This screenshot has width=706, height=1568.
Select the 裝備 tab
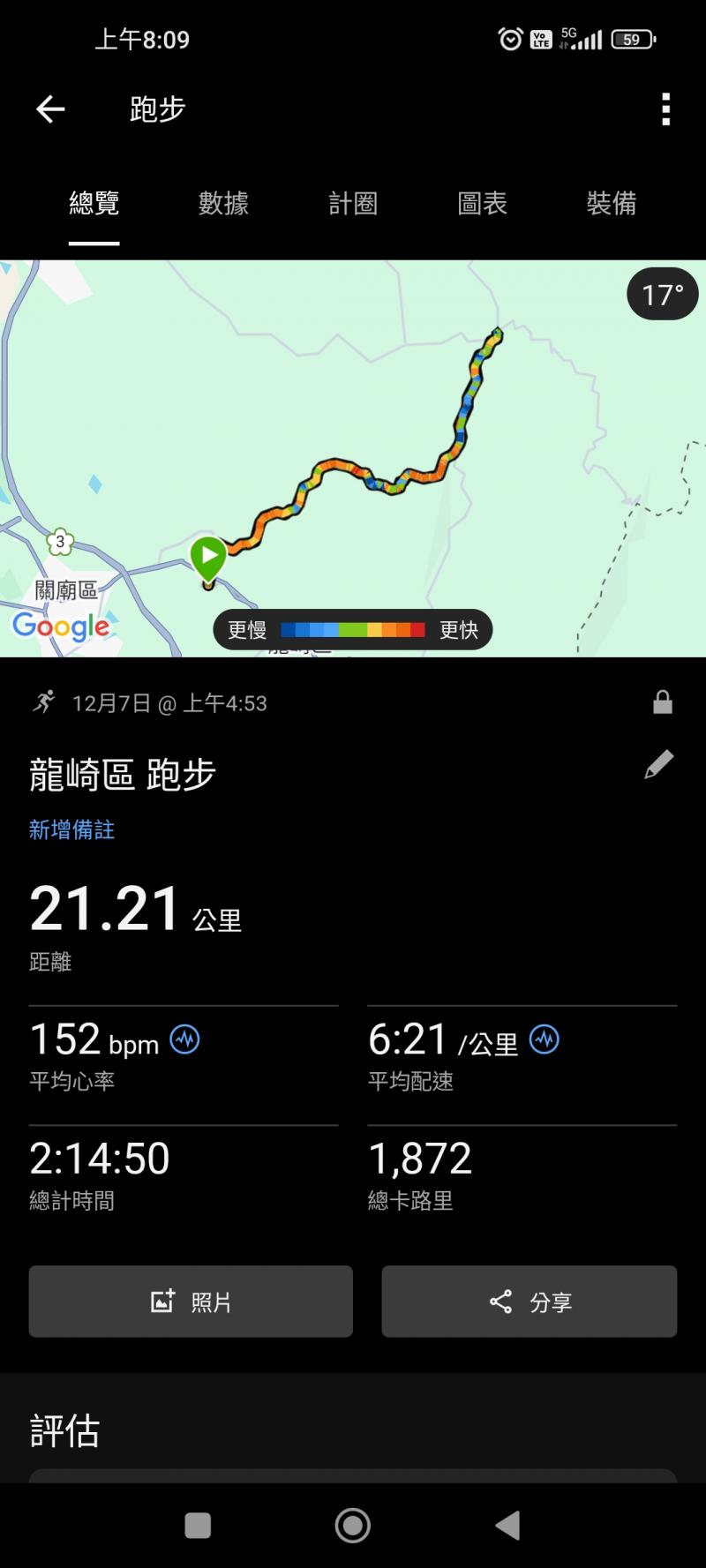point(611,204)
